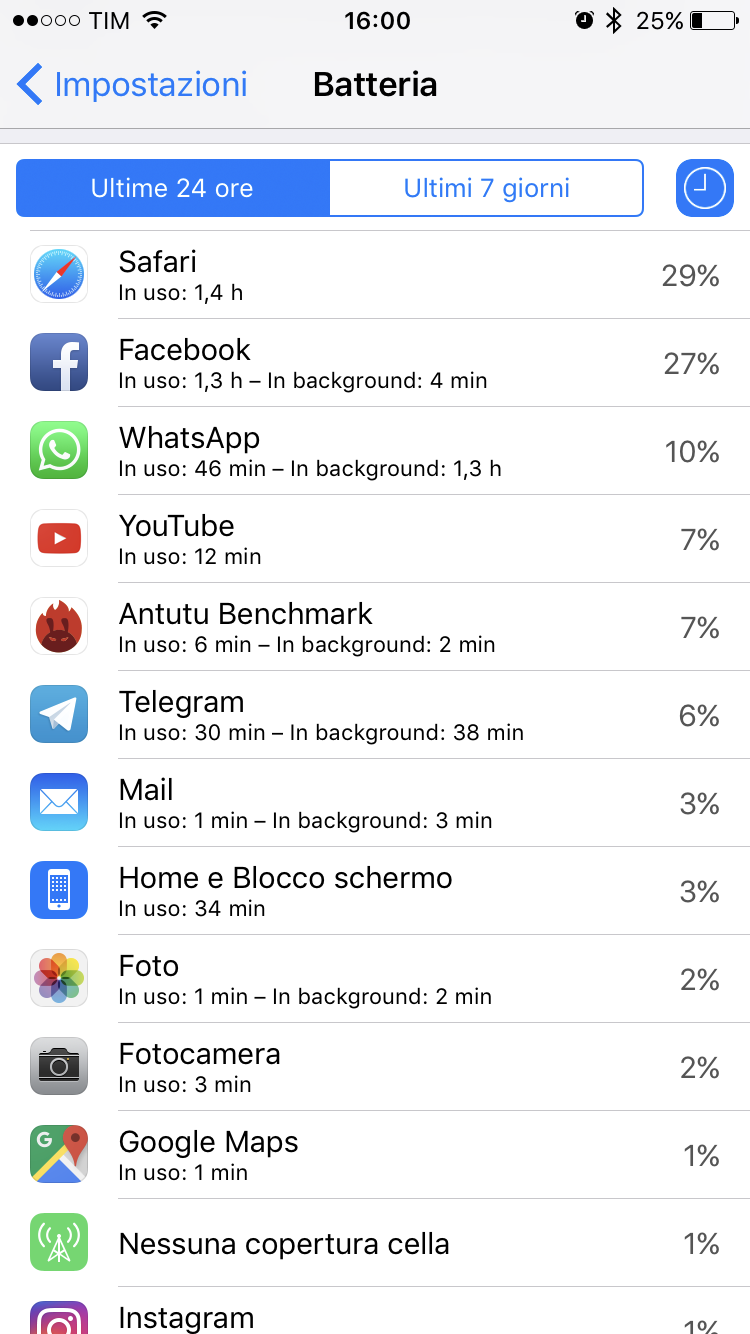
Task: Switch to Ultimi 7 giorni
Action: tap(486, 188)
